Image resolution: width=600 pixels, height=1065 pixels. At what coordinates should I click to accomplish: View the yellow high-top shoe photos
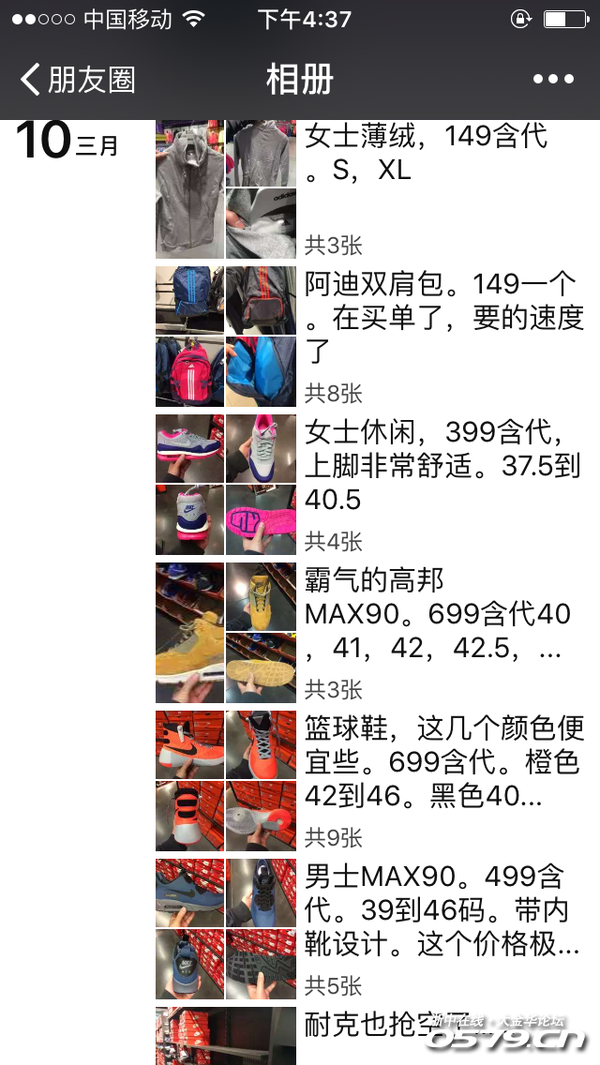226,633
